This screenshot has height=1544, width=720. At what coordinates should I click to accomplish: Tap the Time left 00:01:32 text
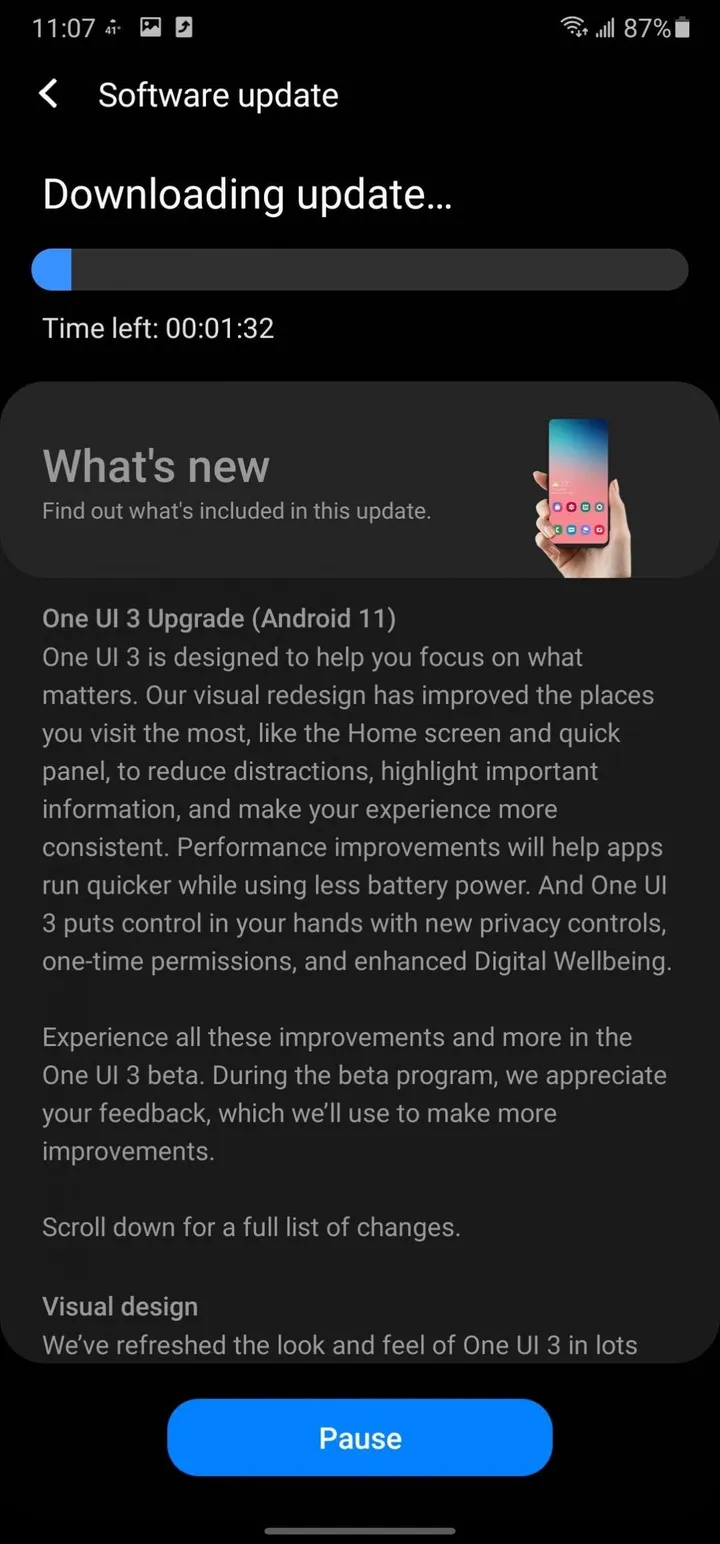pyautogui.click(x=158, y=328)
